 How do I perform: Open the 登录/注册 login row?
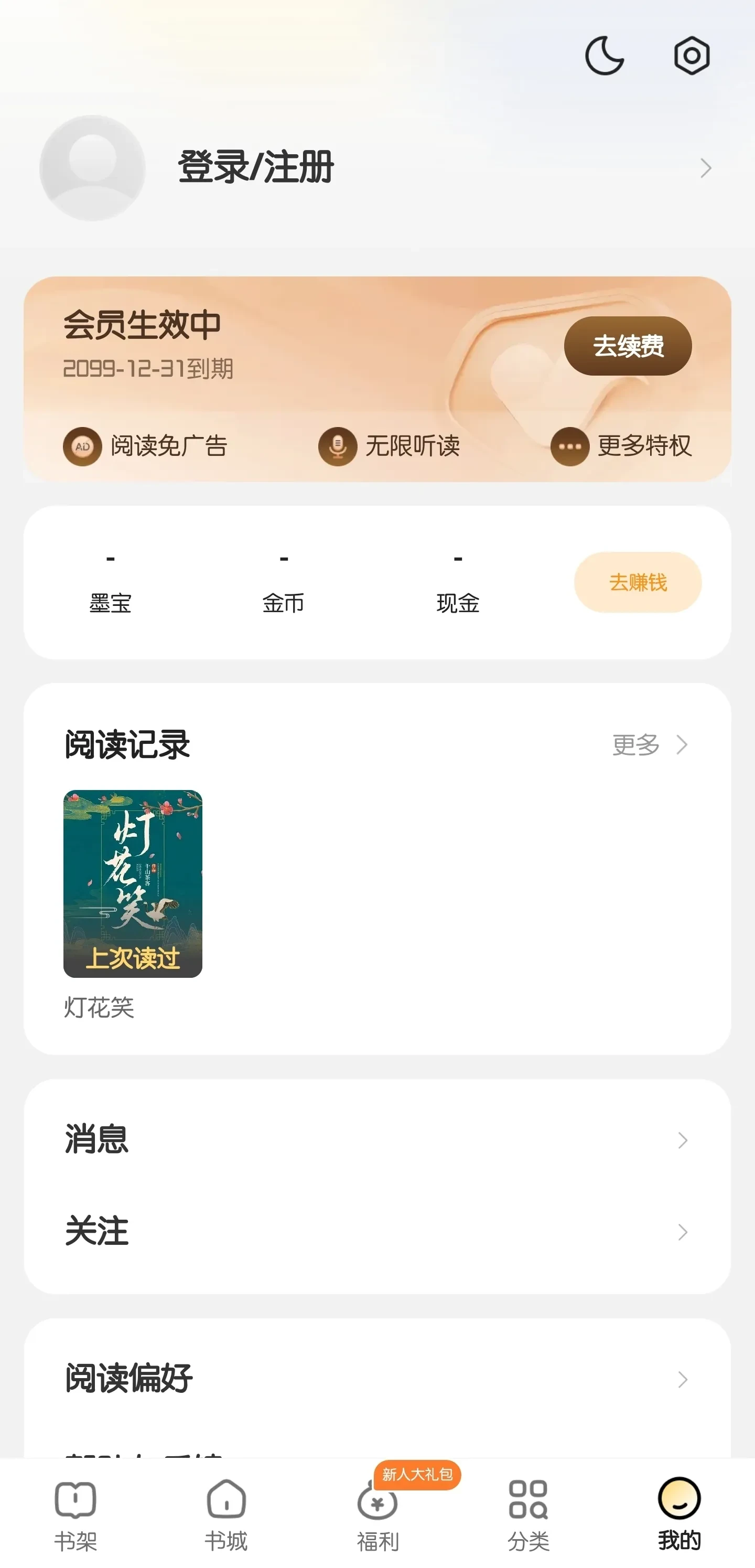click(x=255, y=167)
